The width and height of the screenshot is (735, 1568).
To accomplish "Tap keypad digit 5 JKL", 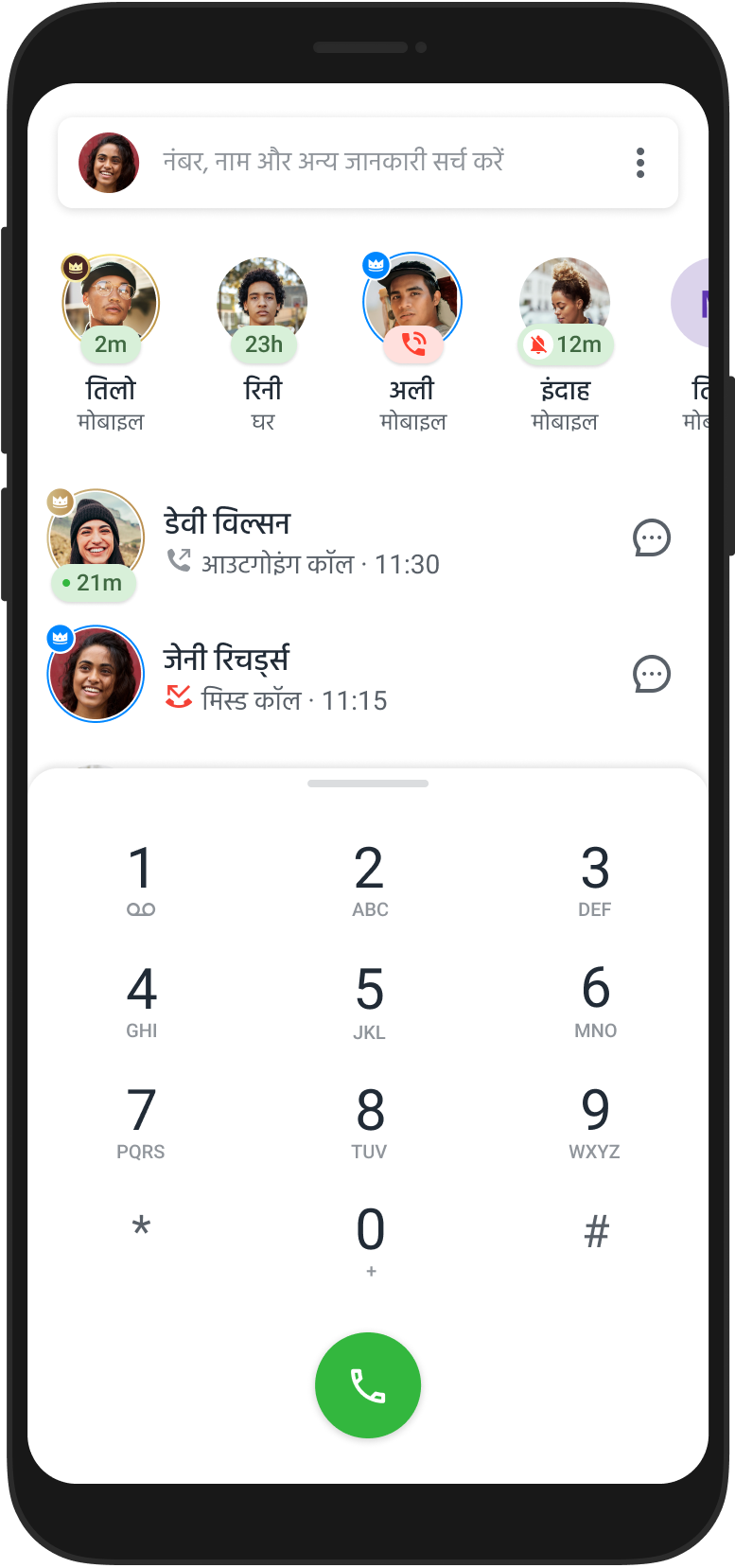I will click(x=369, y=1001).
